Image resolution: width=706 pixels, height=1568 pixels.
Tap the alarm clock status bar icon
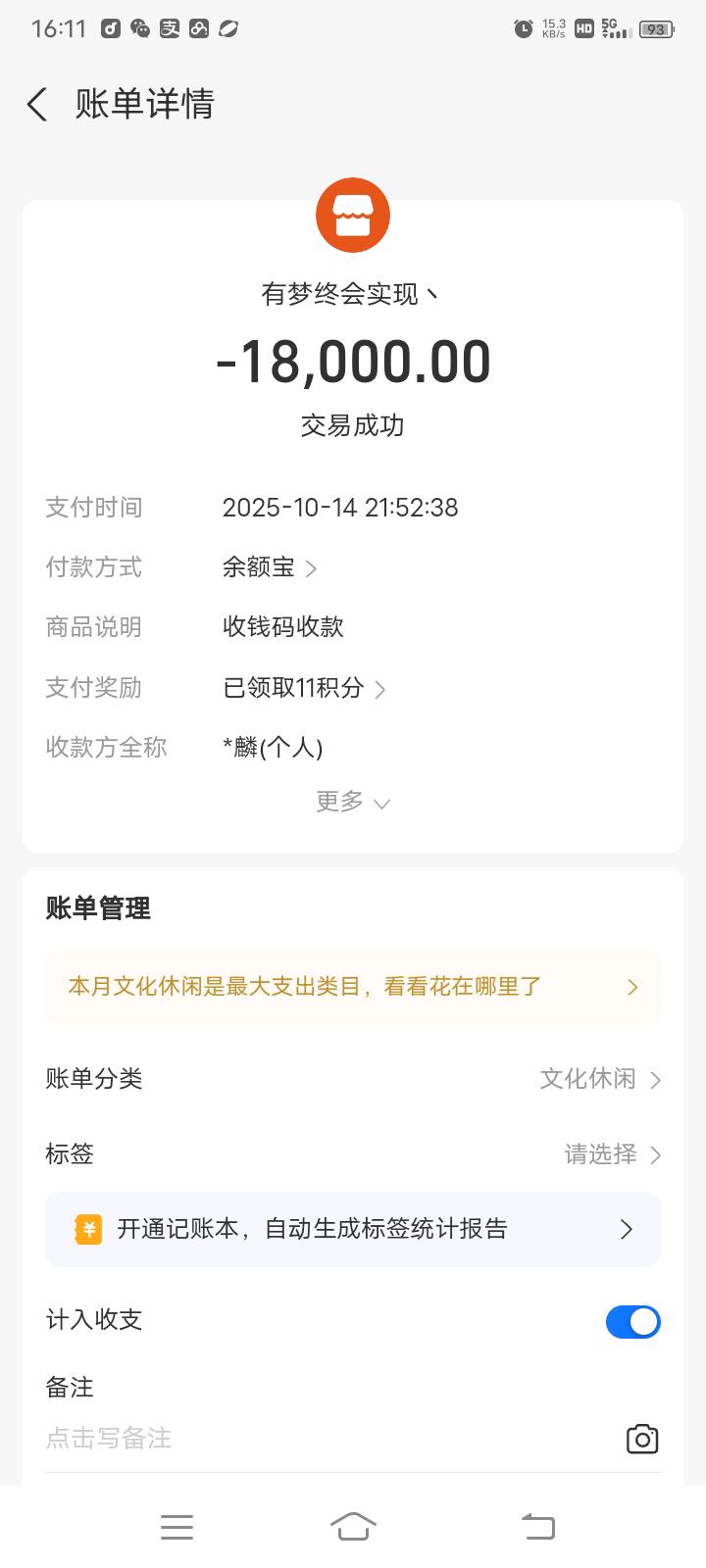pos(523,29)
